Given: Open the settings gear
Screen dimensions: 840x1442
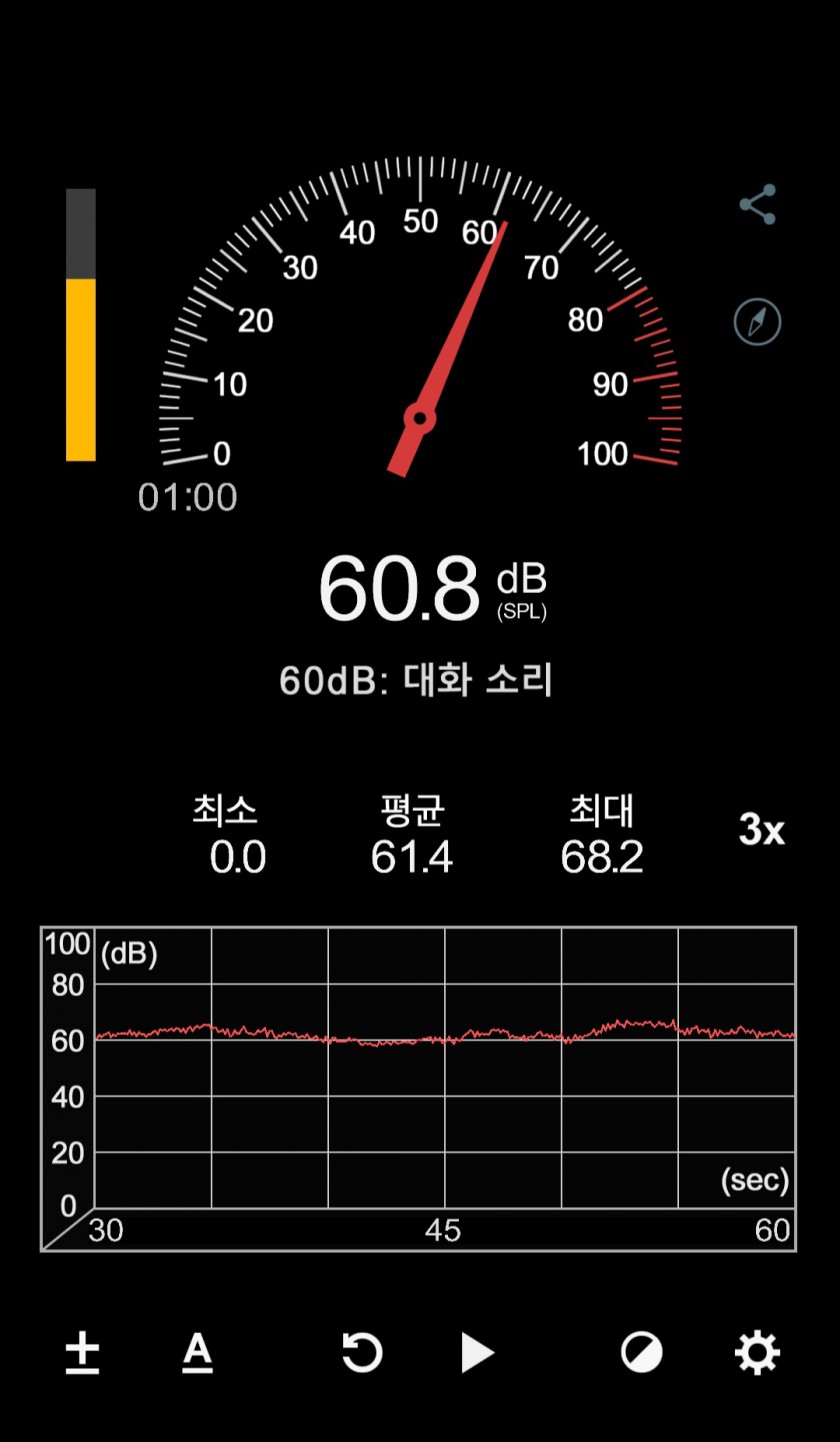Looking at the screenshot, I should point(757,1353).
